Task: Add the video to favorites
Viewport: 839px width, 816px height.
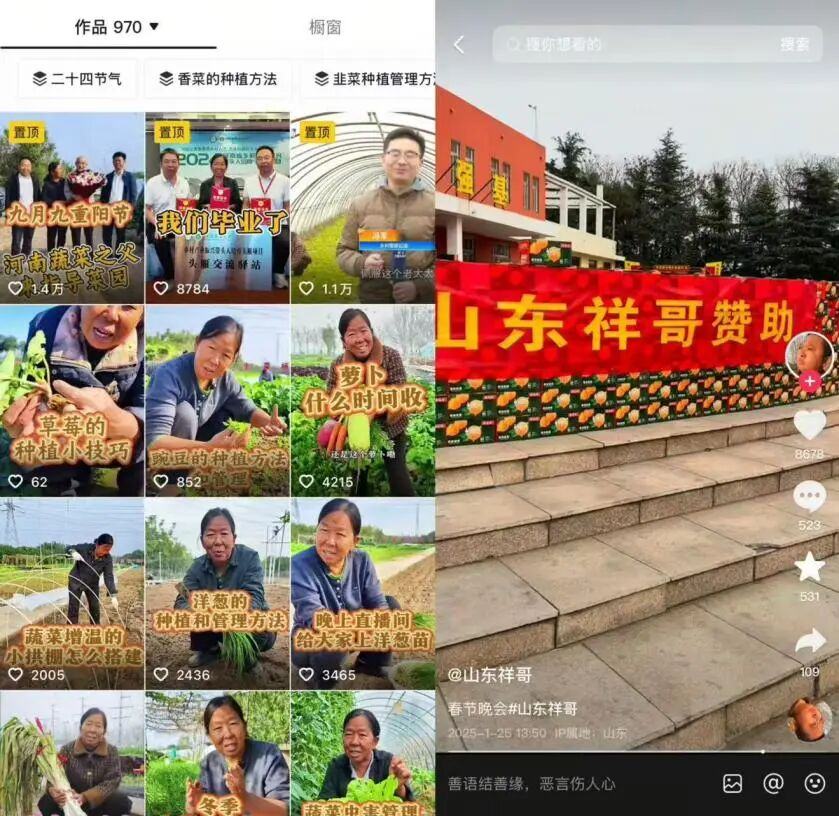Action: coord(809,567)
